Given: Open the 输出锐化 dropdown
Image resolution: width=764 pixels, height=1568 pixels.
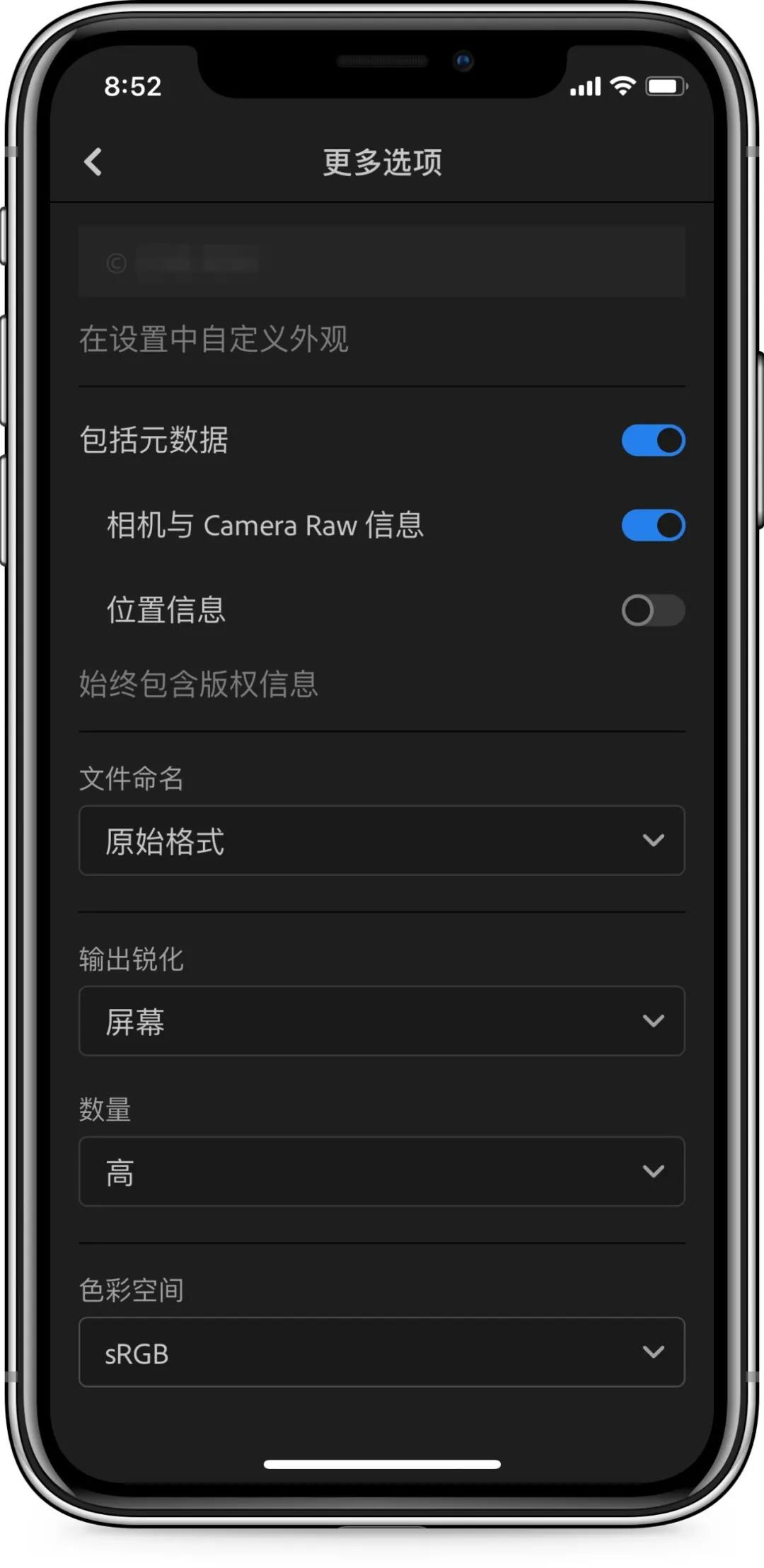Looking at the screenshot, I should click(x=382, y=1021).
